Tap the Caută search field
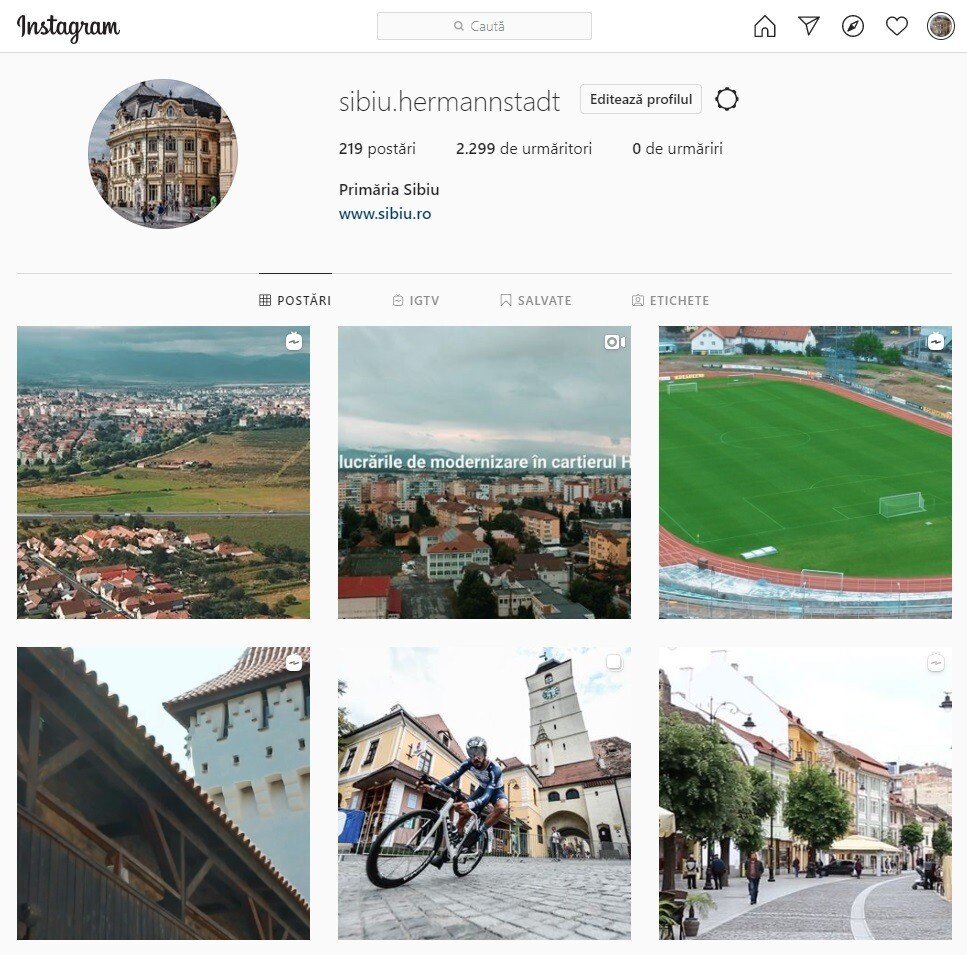 [x=484, y=26]
